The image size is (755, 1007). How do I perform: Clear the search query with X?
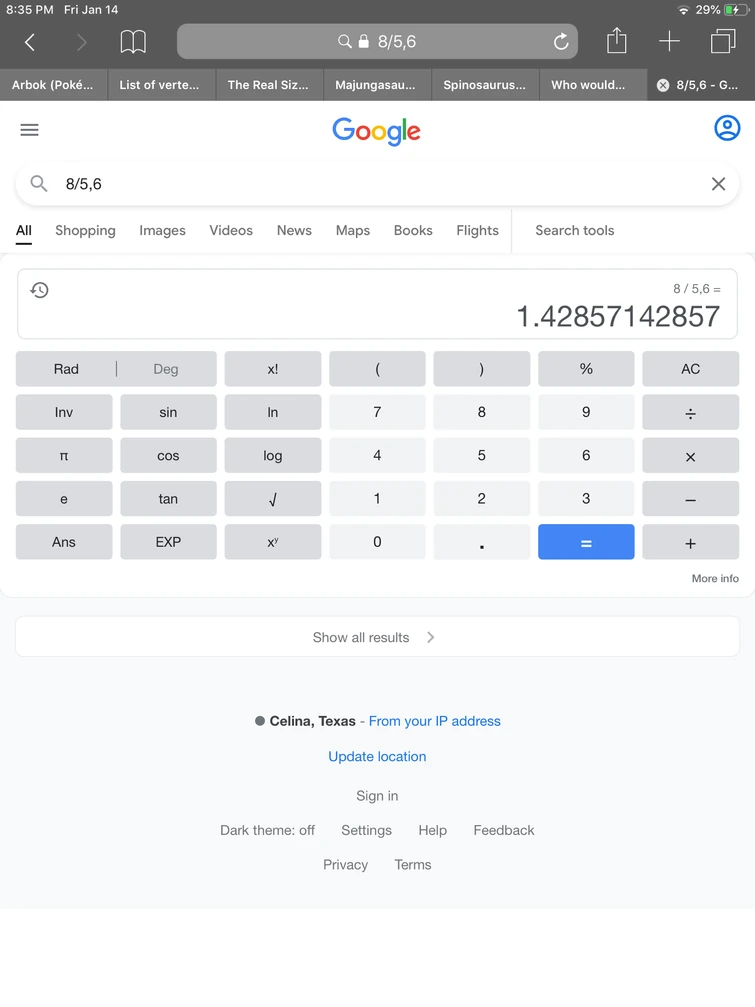pyautogui.click(x=718, y=184)
